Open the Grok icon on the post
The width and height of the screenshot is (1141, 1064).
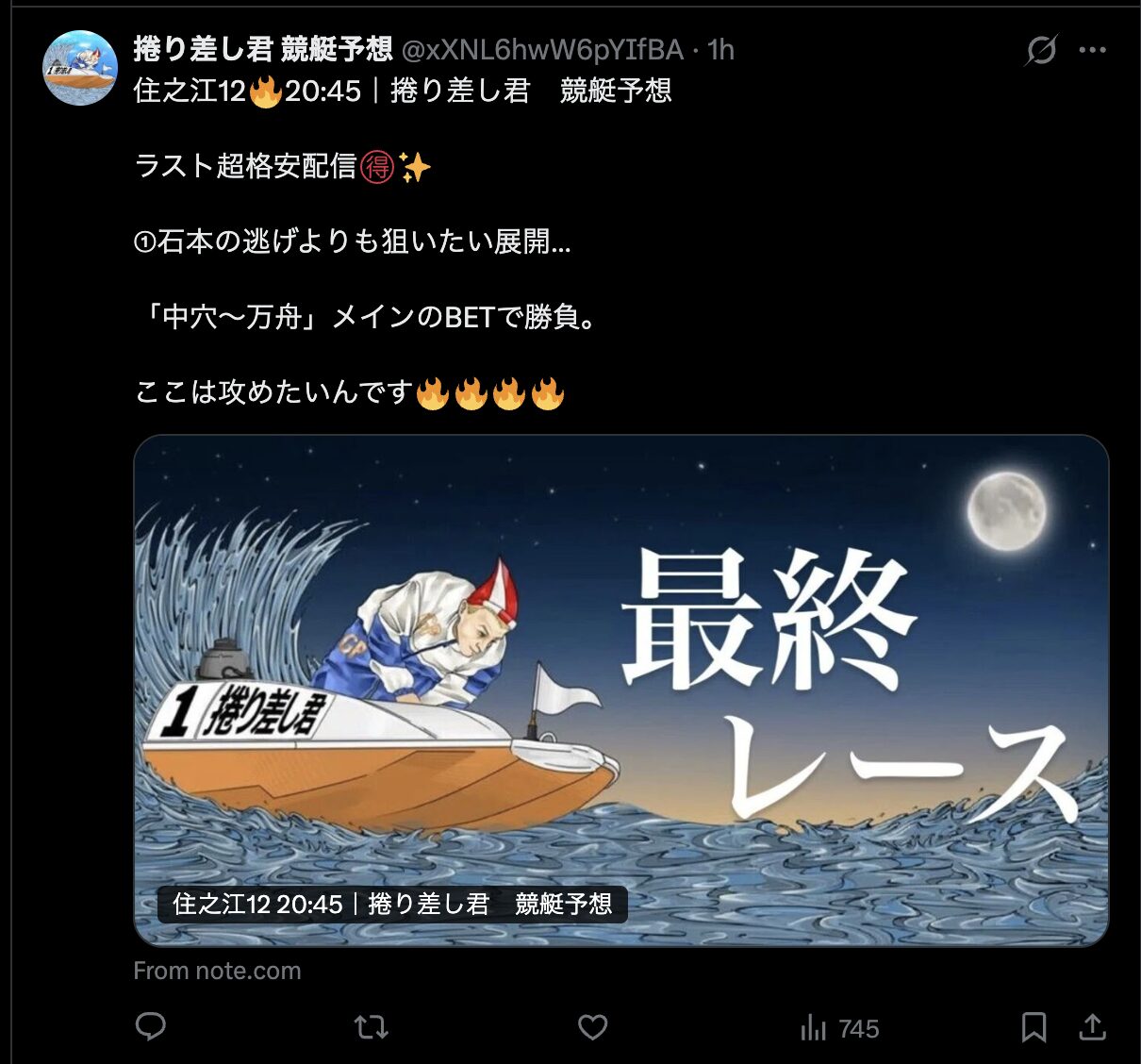pyautogui.click(x=1041, y=50)
